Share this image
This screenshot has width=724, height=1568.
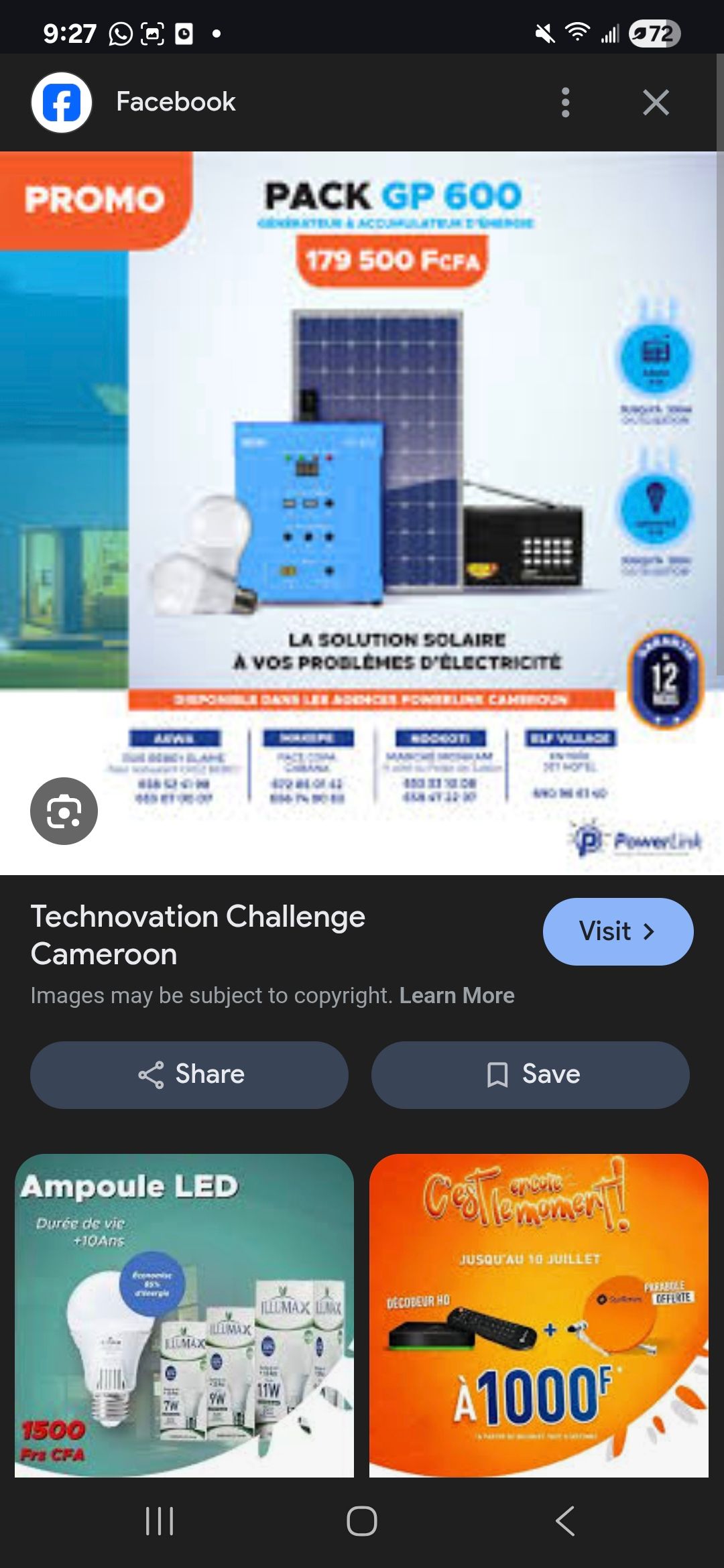tap(189, 1075)
